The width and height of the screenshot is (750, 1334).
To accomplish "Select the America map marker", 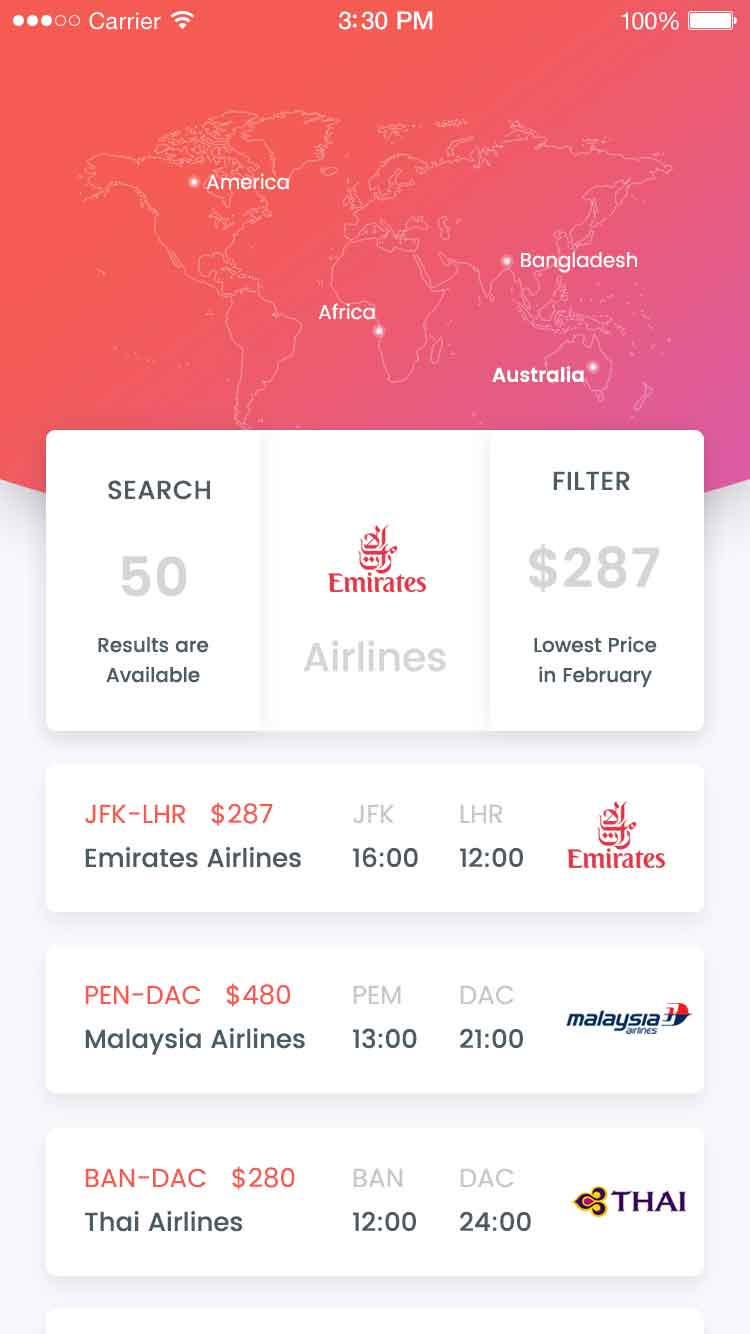I will click(194, 182).
